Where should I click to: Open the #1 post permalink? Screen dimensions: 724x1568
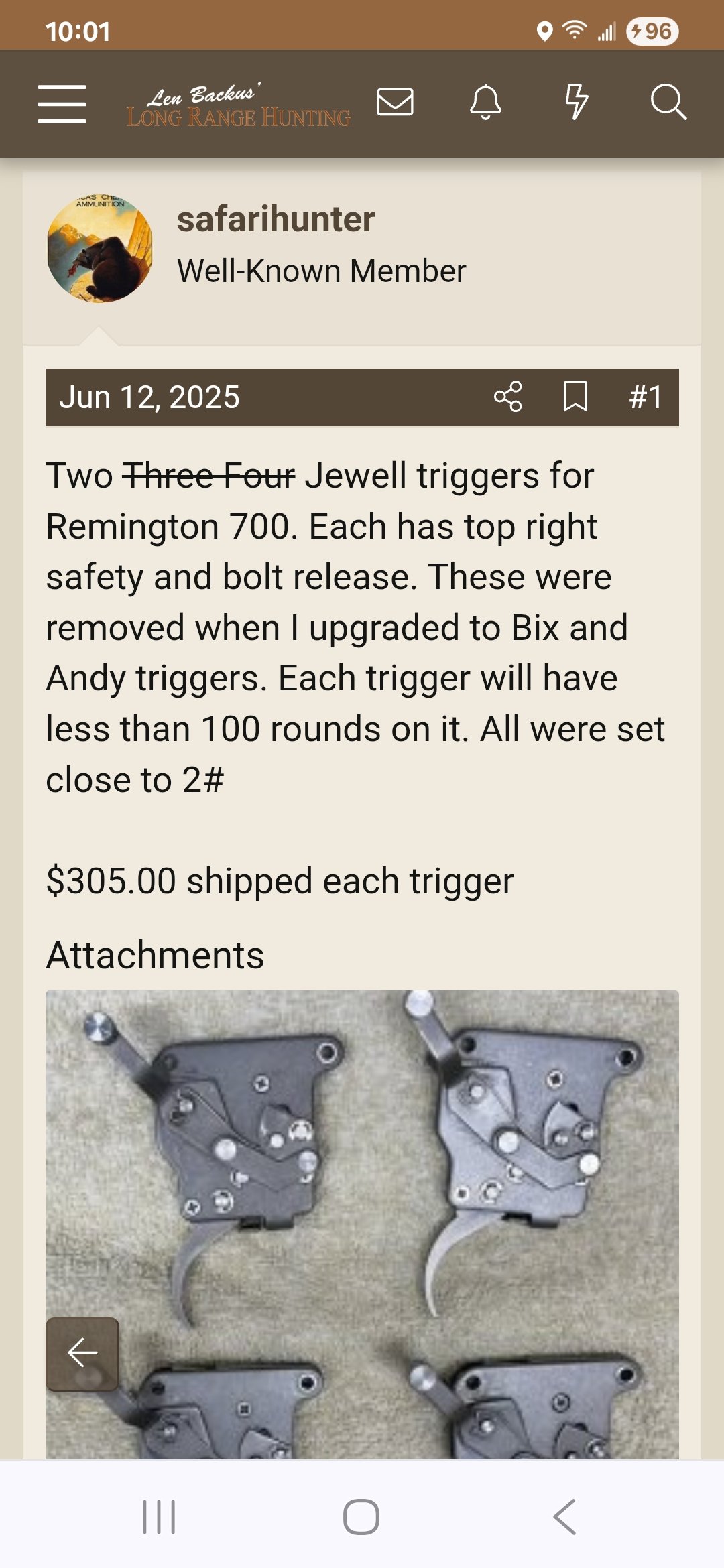pos(646,397)
